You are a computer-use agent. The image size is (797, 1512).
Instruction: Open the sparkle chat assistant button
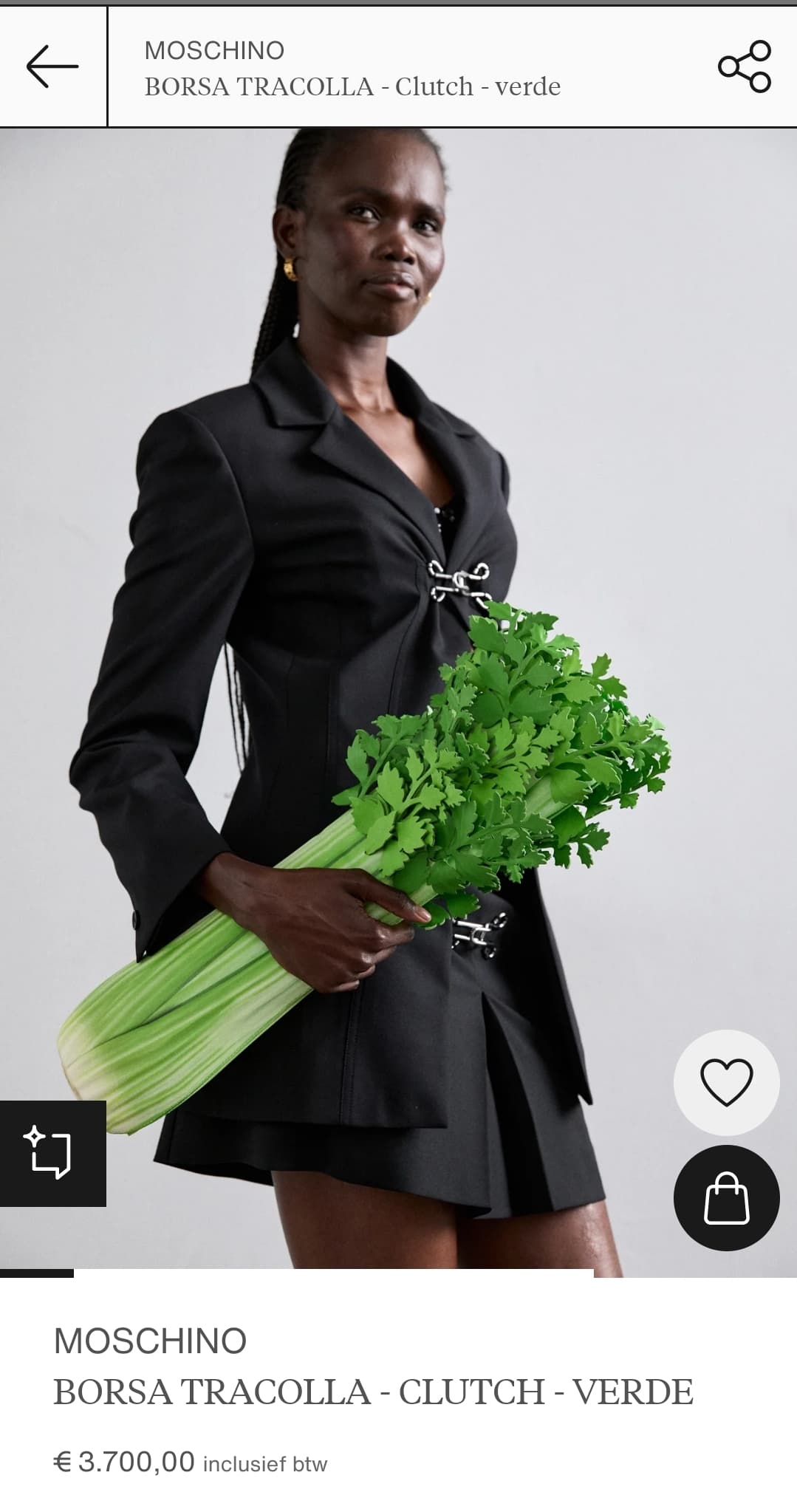coord(52,1154)
